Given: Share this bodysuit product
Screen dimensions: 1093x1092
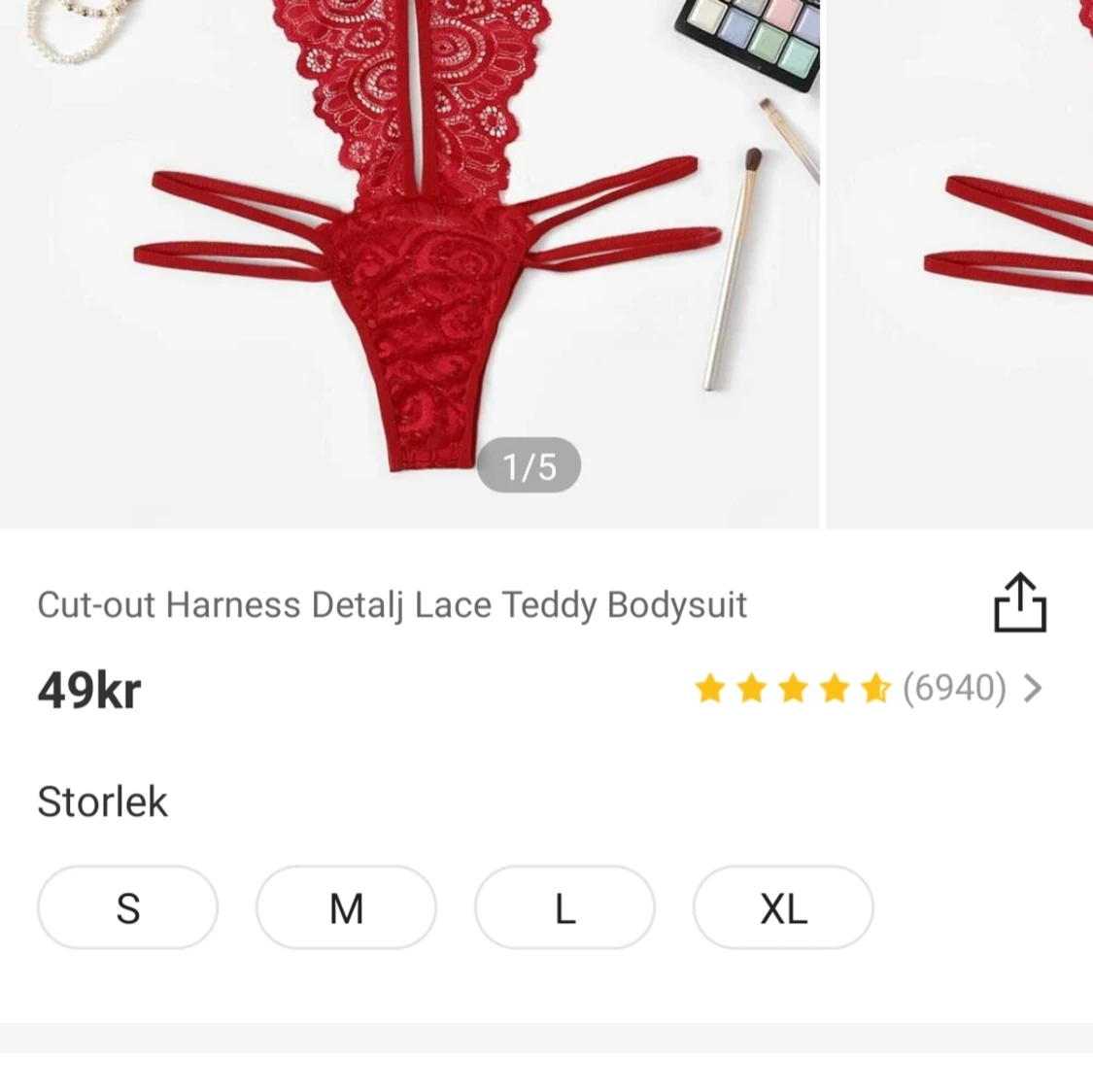Looking at the screenshot, I should click(1019, 603).
